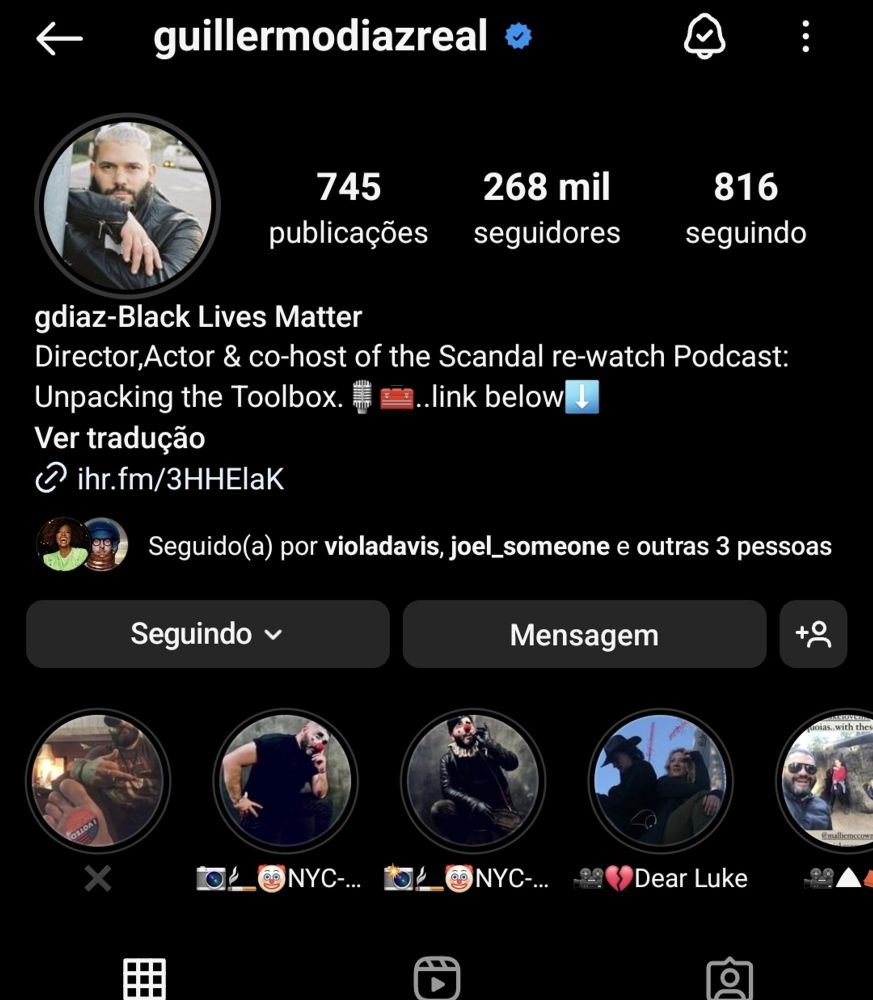
Task: Open the Dear Luke highlight
Action: tap(661, 781)
